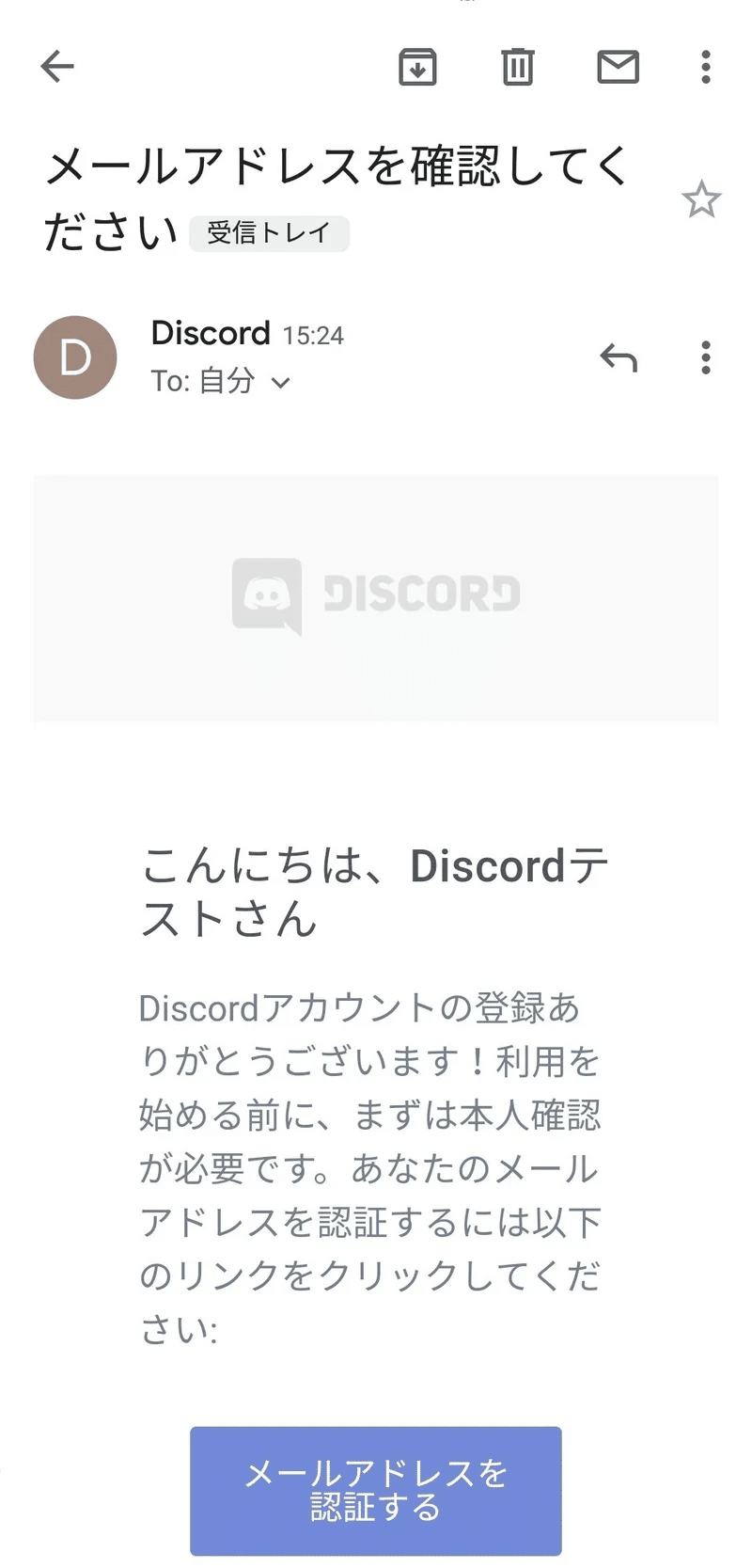Image resolution: width=752 pixels, height=1568 pixels.
Task: Open the top-right overflow menu
Action: coord(706,67)
